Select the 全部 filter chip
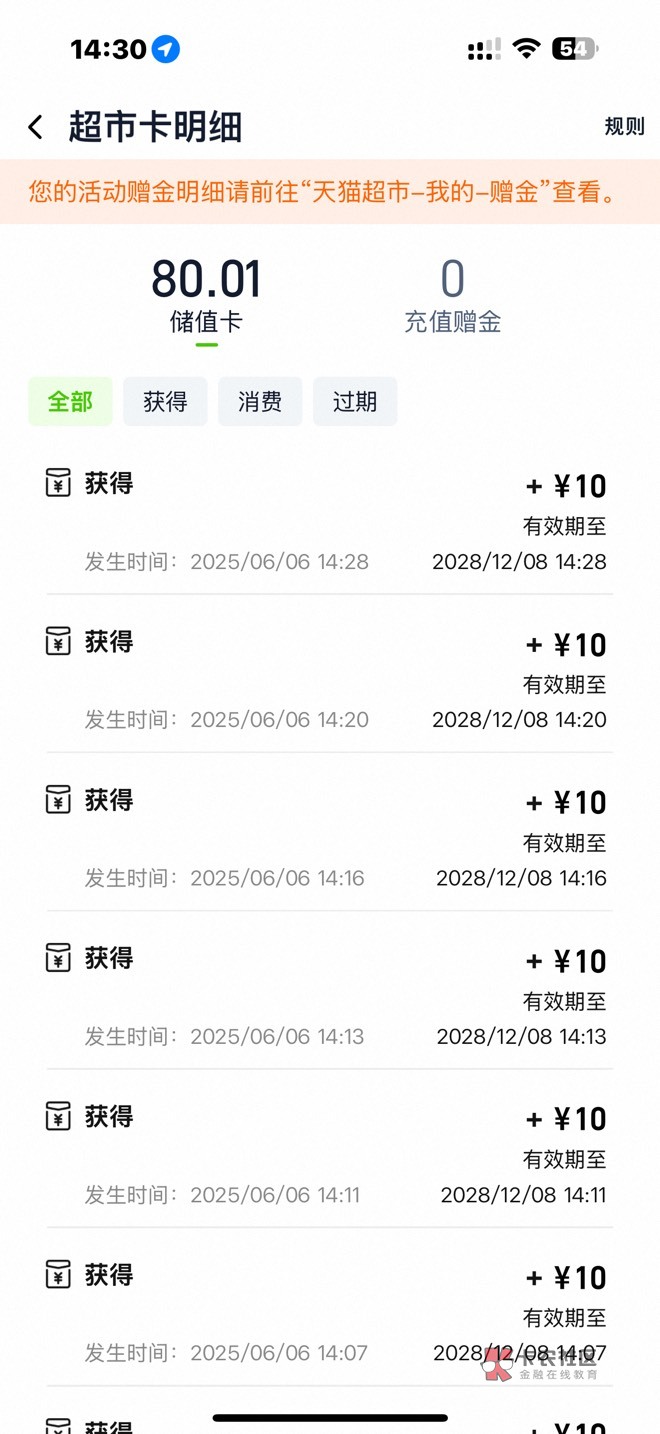 point(70,402)
